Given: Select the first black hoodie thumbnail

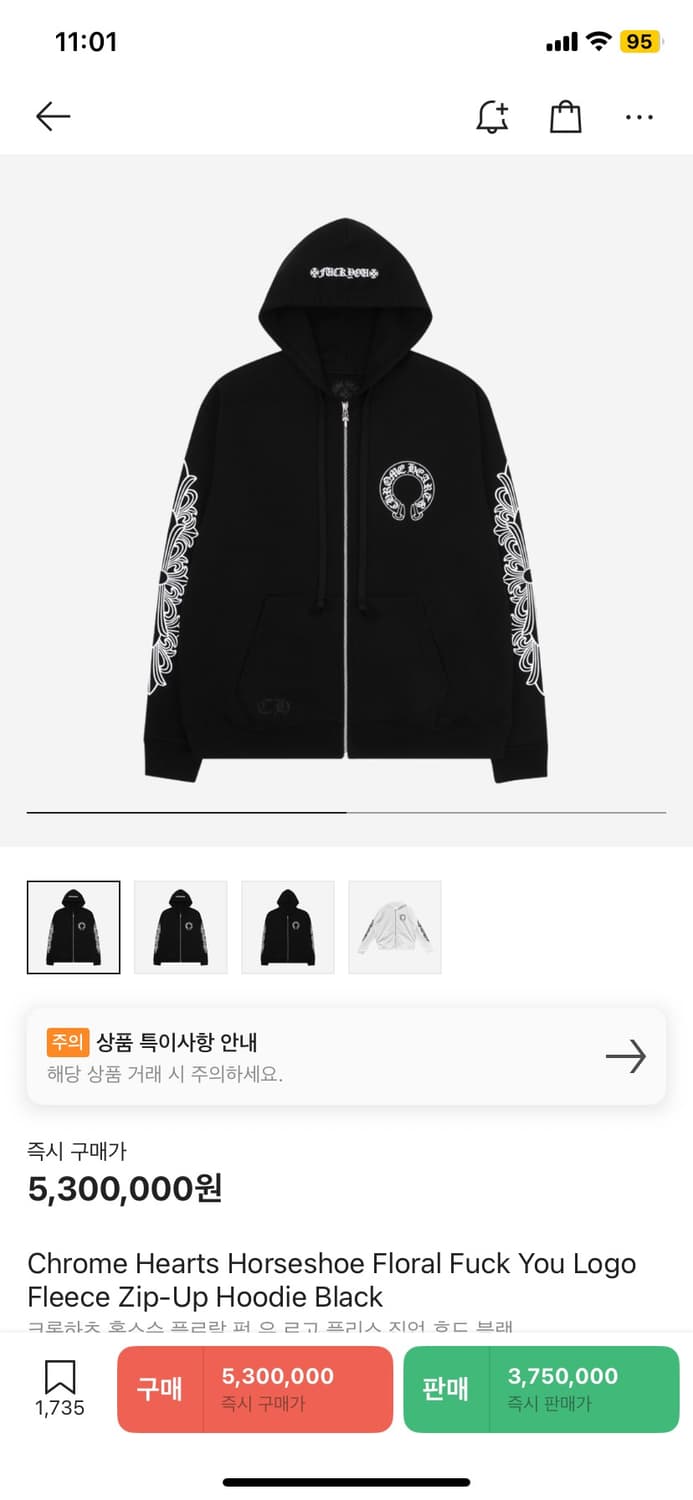Looking at the screenshot, I should coord(73,927).
